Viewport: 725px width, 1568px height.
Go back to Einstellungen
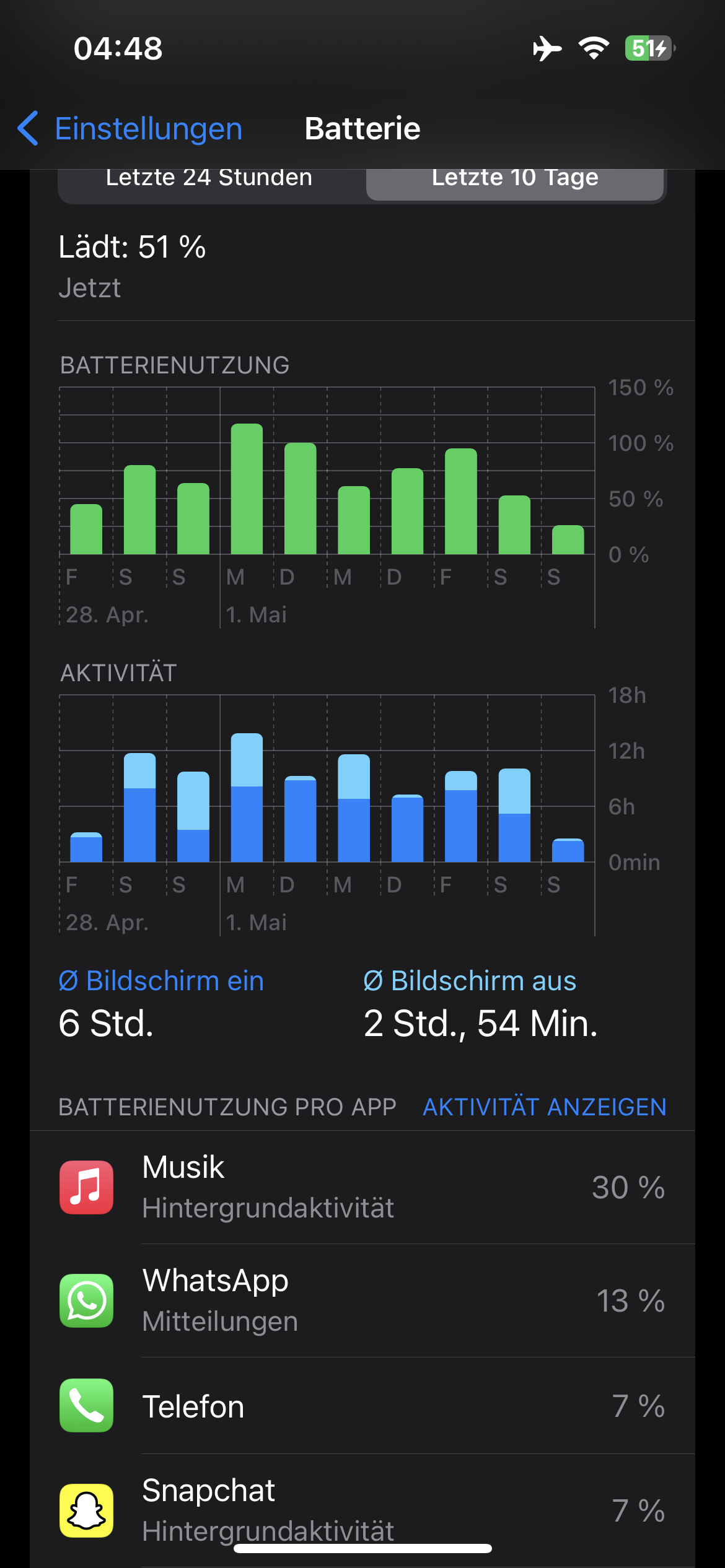[130, 129]
